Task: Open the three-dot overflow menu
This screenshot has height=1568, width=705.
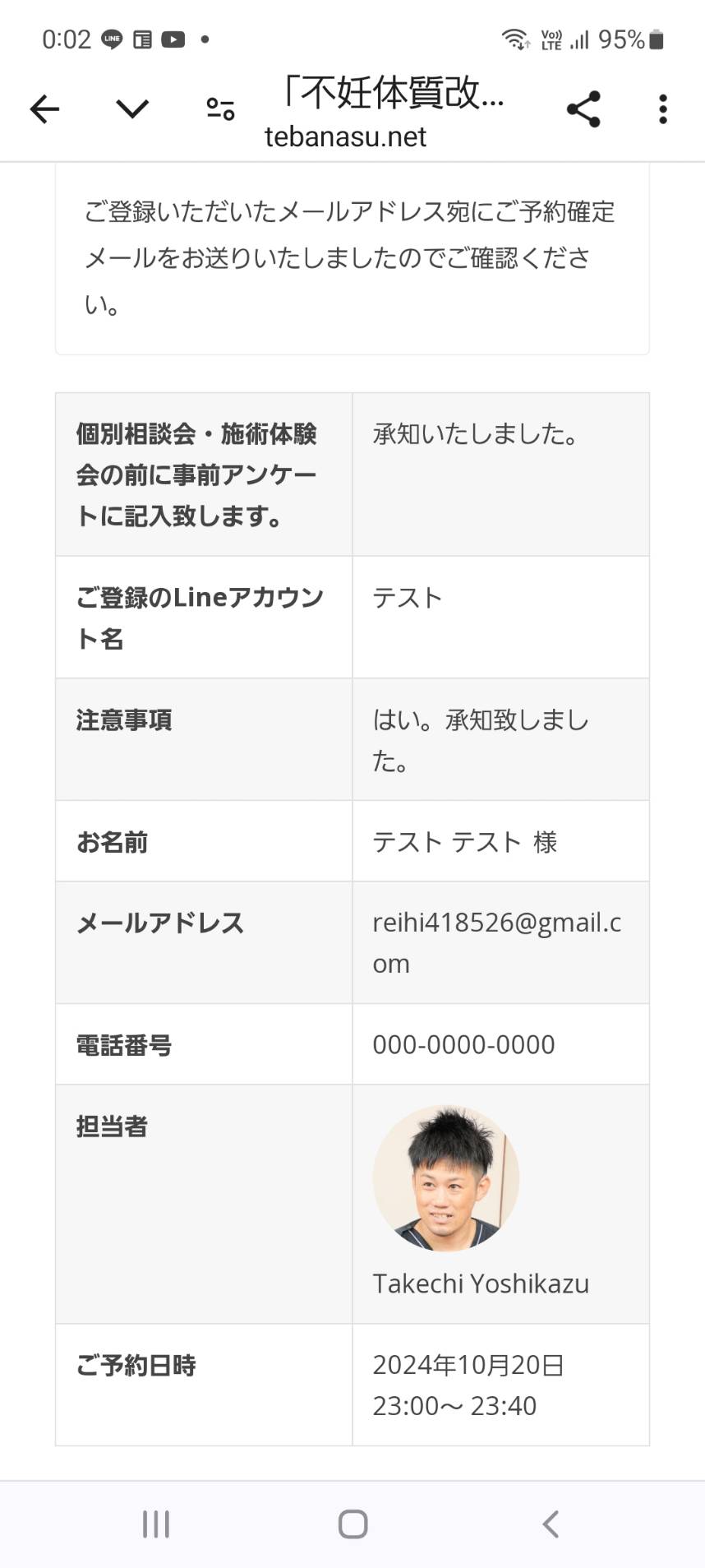Action: [663, 109]
